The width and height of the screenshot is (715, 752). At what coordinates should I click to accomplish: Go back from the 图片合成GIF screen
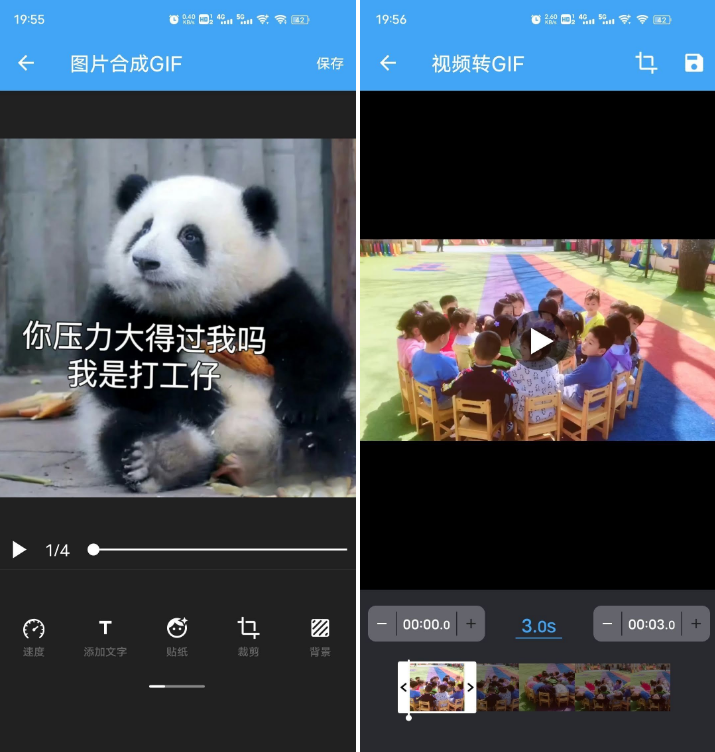click(26, 63)
